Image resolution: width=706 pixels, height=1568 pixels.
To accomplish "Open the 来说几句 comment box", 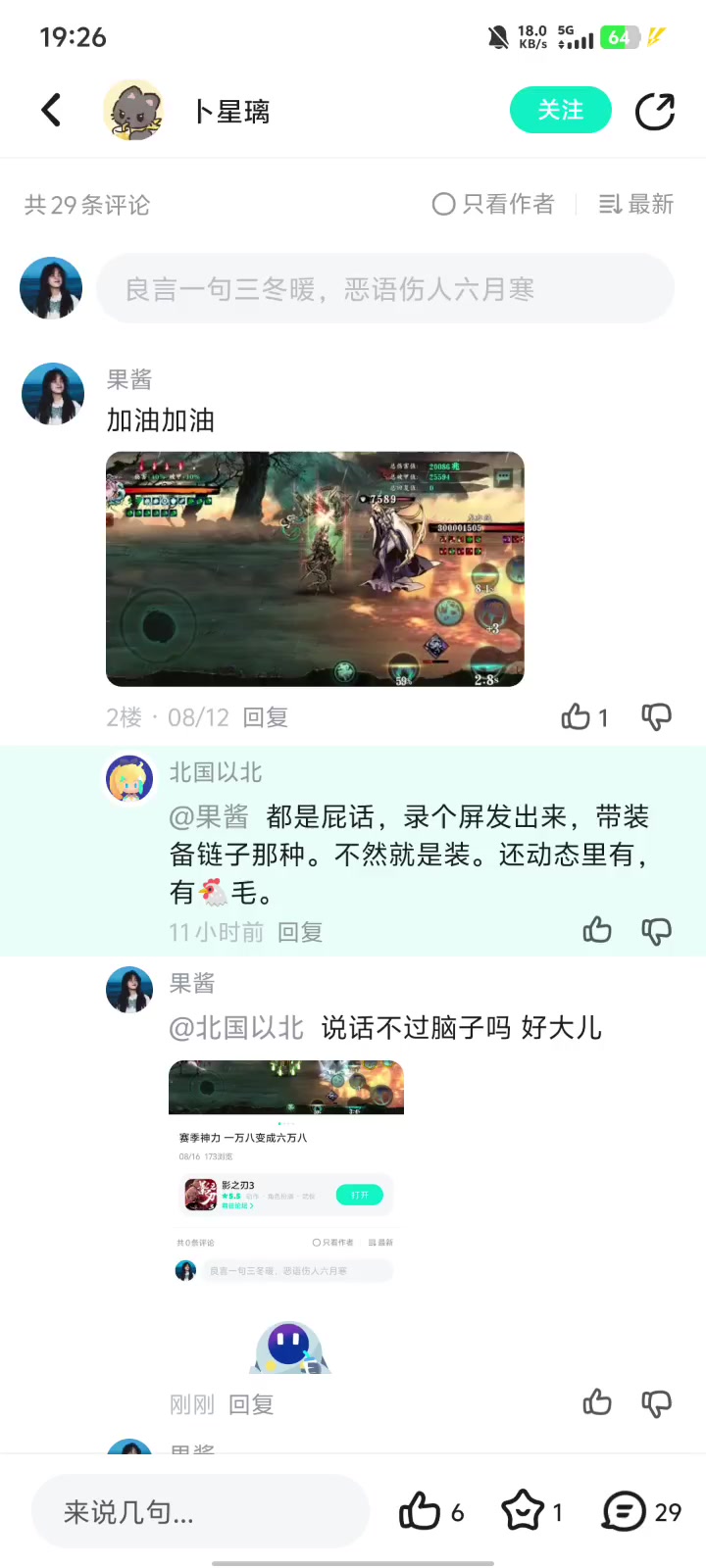I will (x=200, y=1511).
